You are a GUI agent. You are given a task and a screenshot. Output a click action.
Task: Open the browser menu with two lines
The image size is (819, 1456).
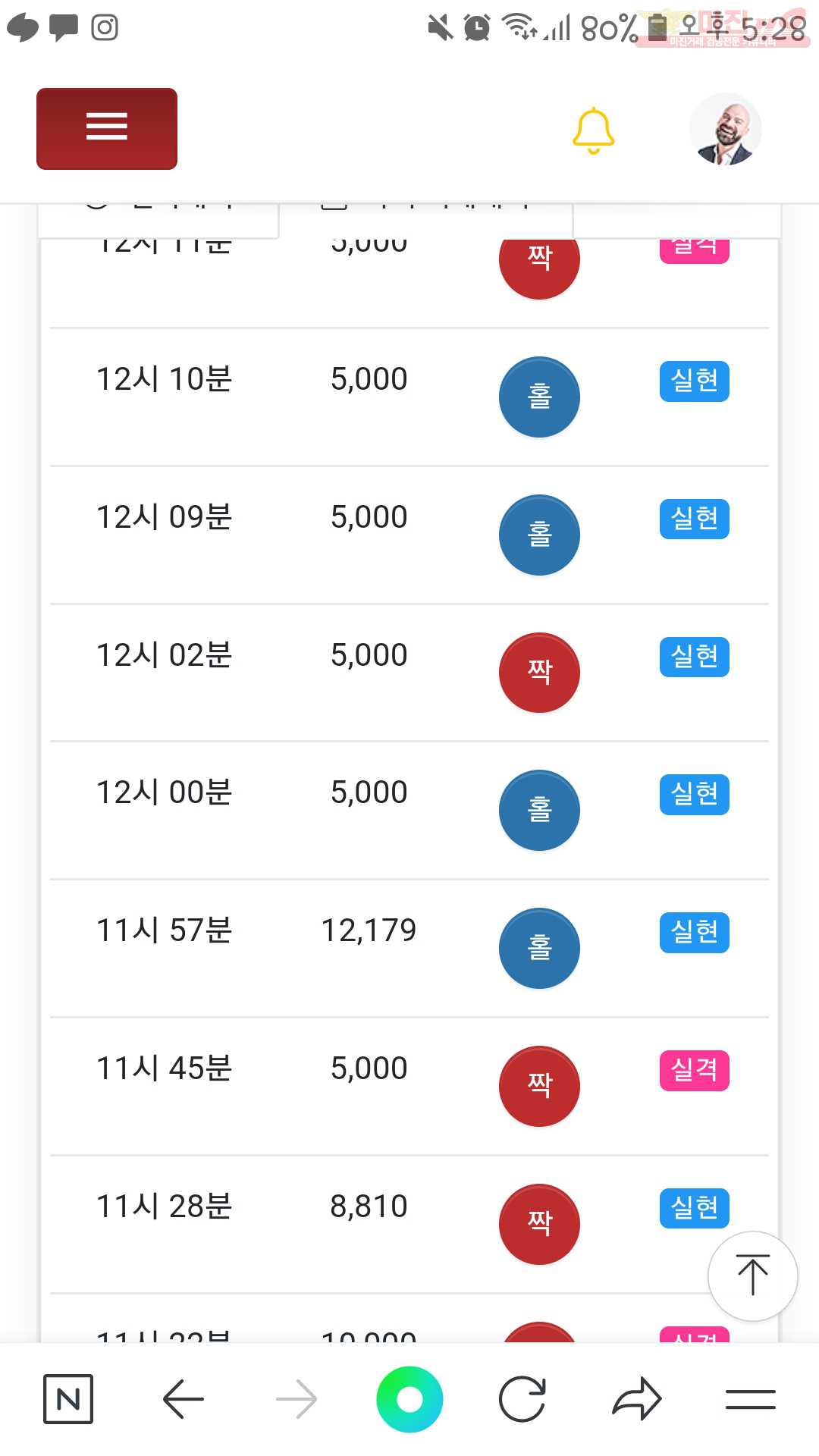pos(750,1399)
